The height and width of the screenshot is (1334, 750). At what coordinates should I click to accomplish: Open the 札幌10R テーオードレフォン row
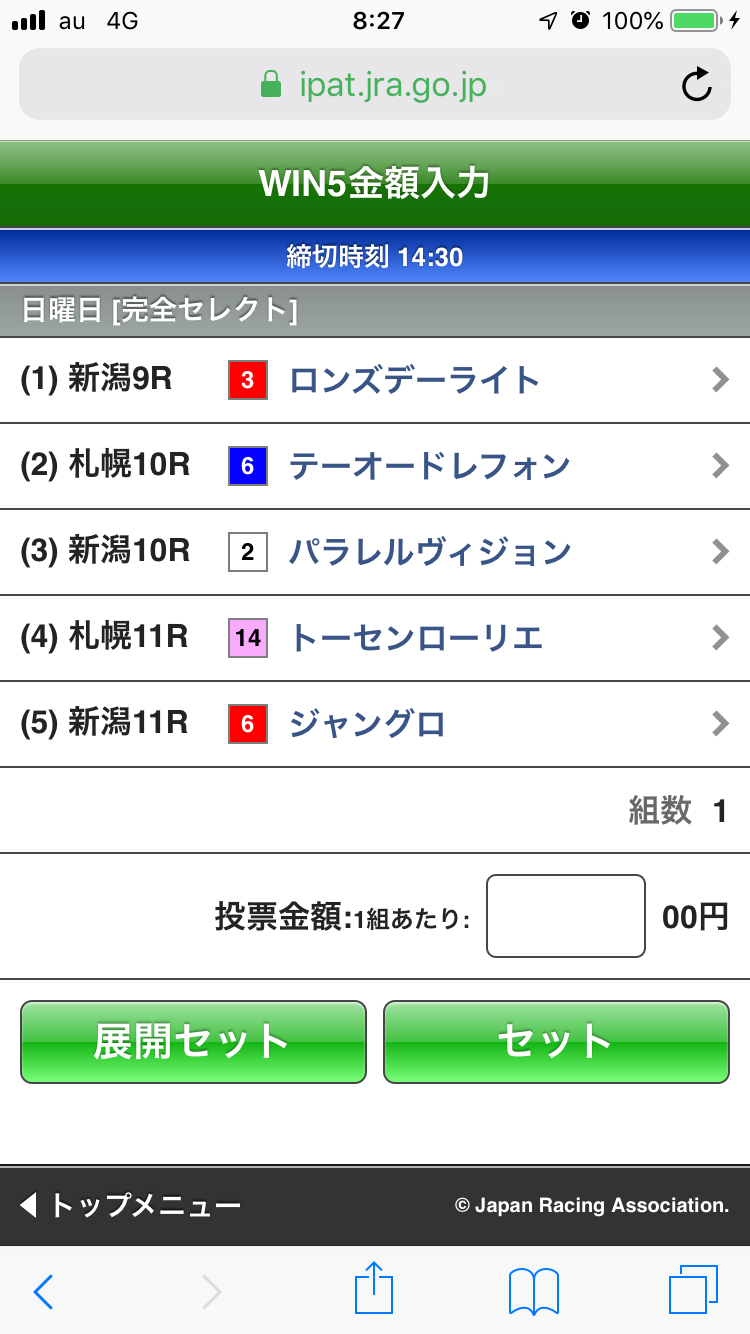pyautogui.click(x=375, y=466)
